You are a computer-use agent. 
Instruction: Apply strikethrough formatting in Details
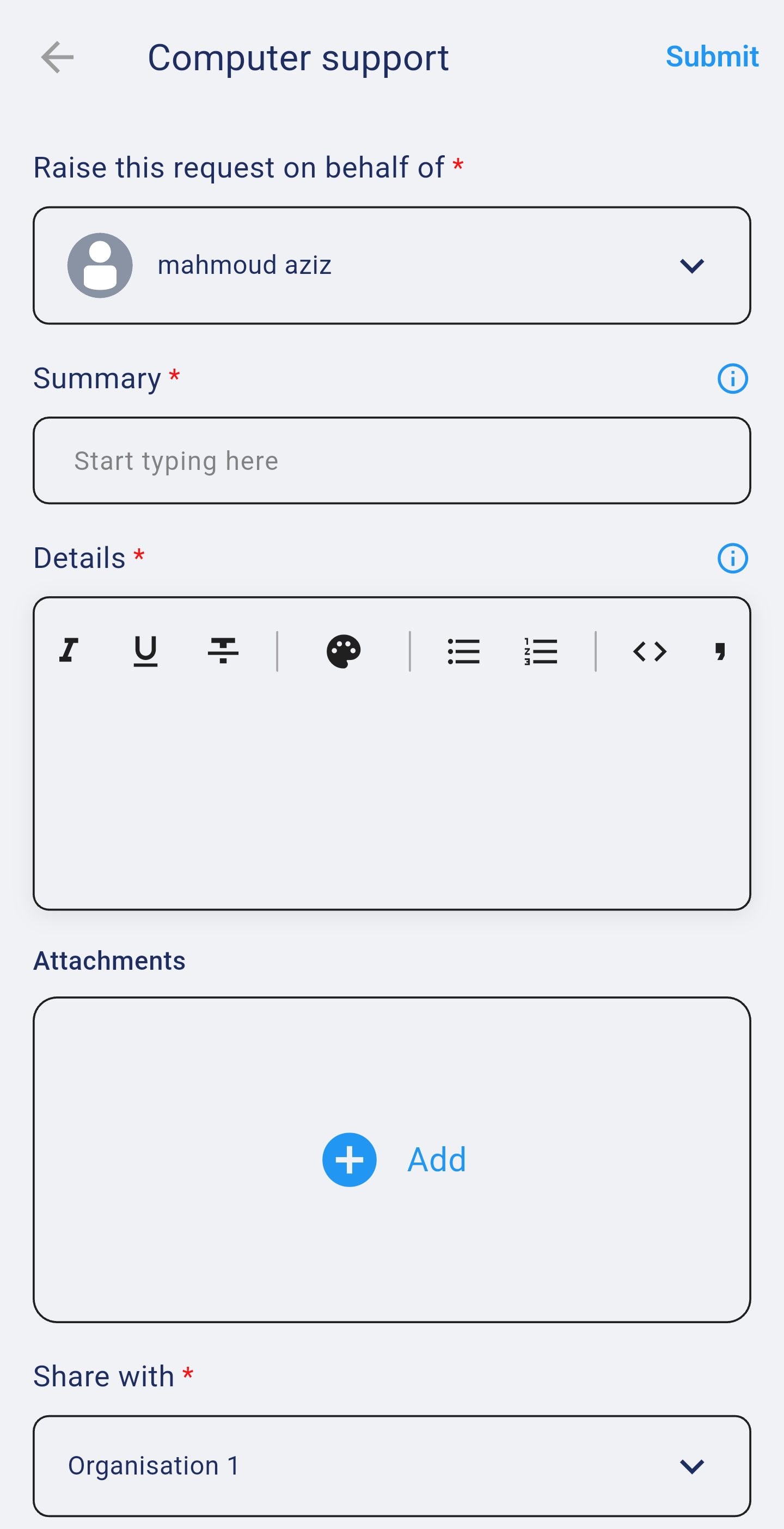point(223,651)
